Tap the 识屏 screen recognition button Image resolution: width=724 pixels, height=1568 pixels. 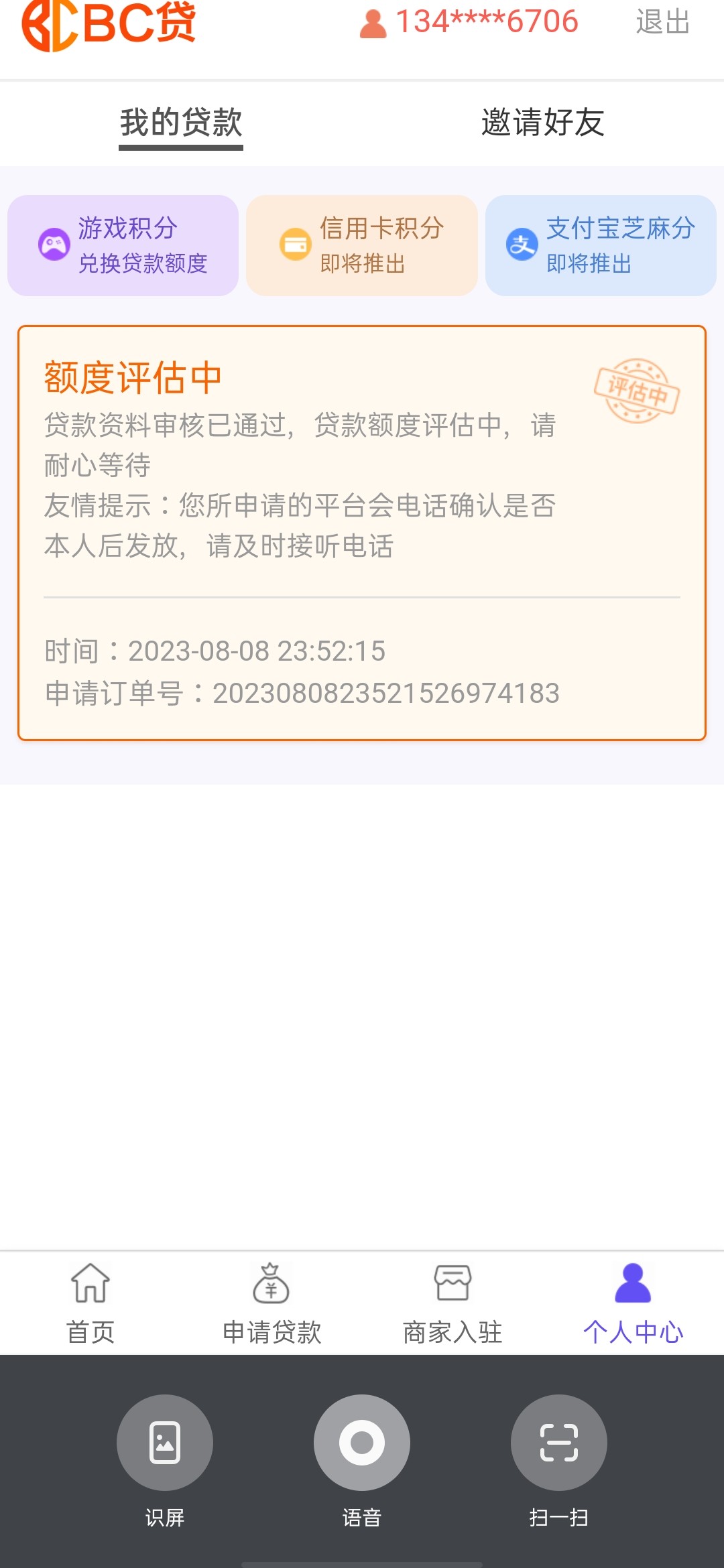point(165,1442)
